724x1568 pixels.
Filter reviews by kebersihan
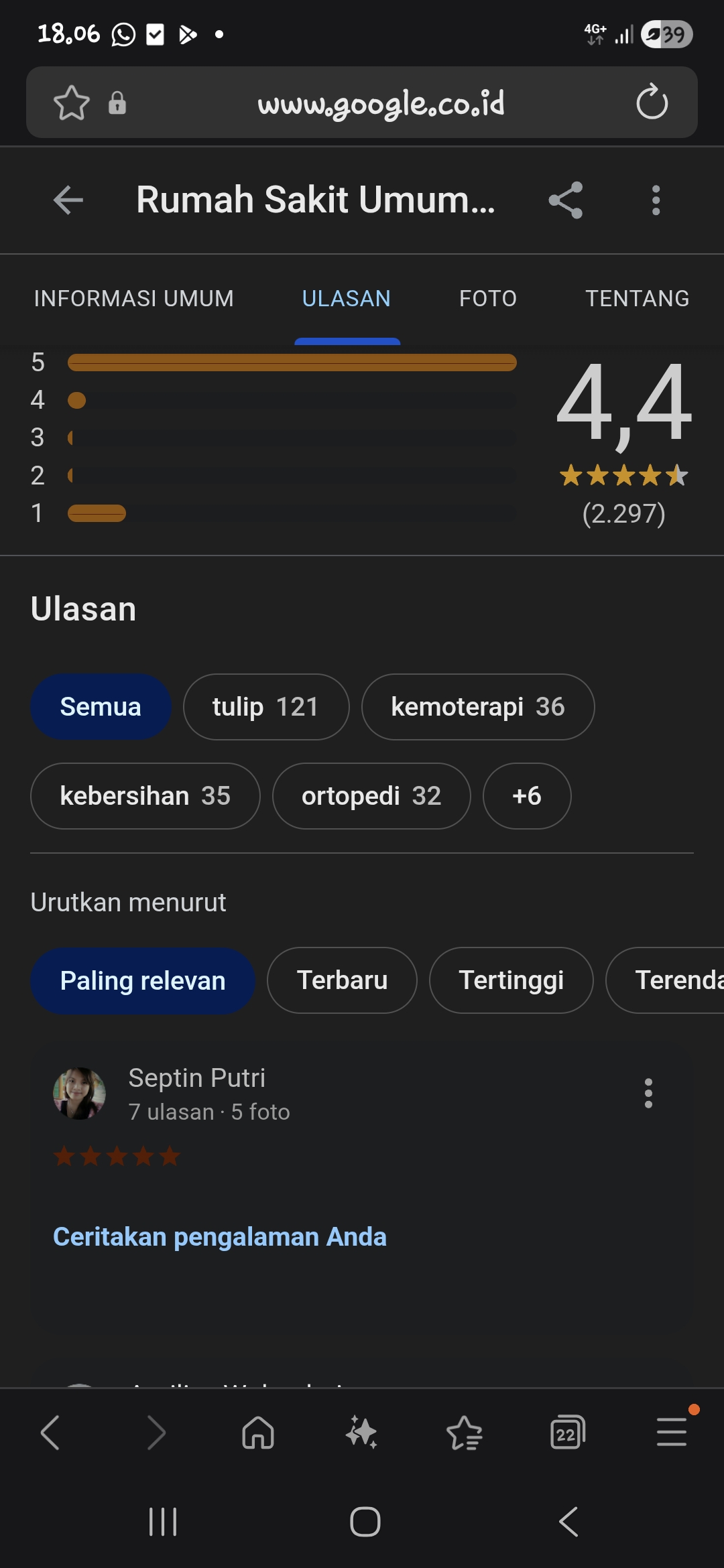click(145, 796)
